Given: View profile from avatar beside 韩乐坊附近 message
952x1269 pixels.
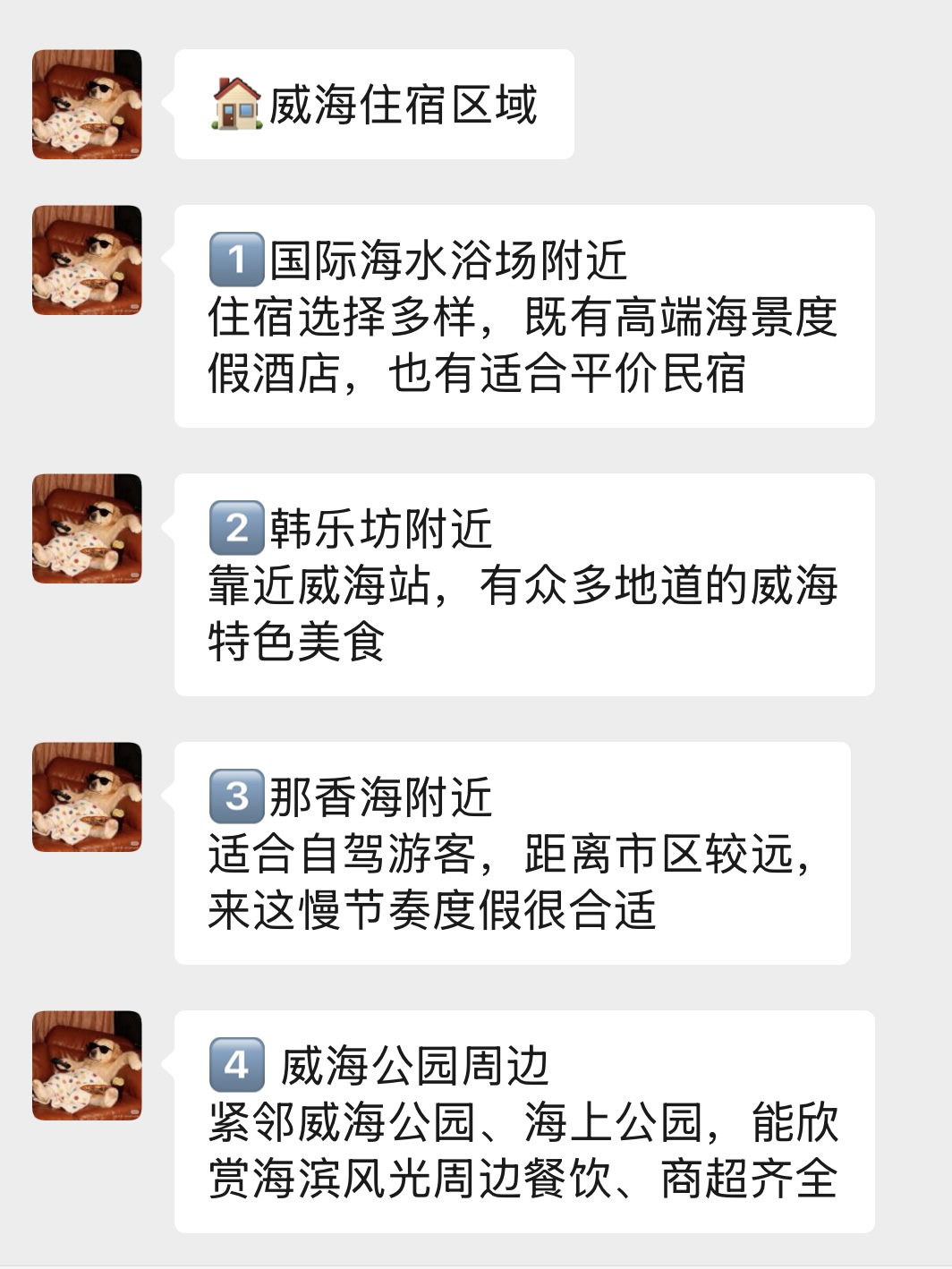Looking at the screenshot, I should 87,529.
